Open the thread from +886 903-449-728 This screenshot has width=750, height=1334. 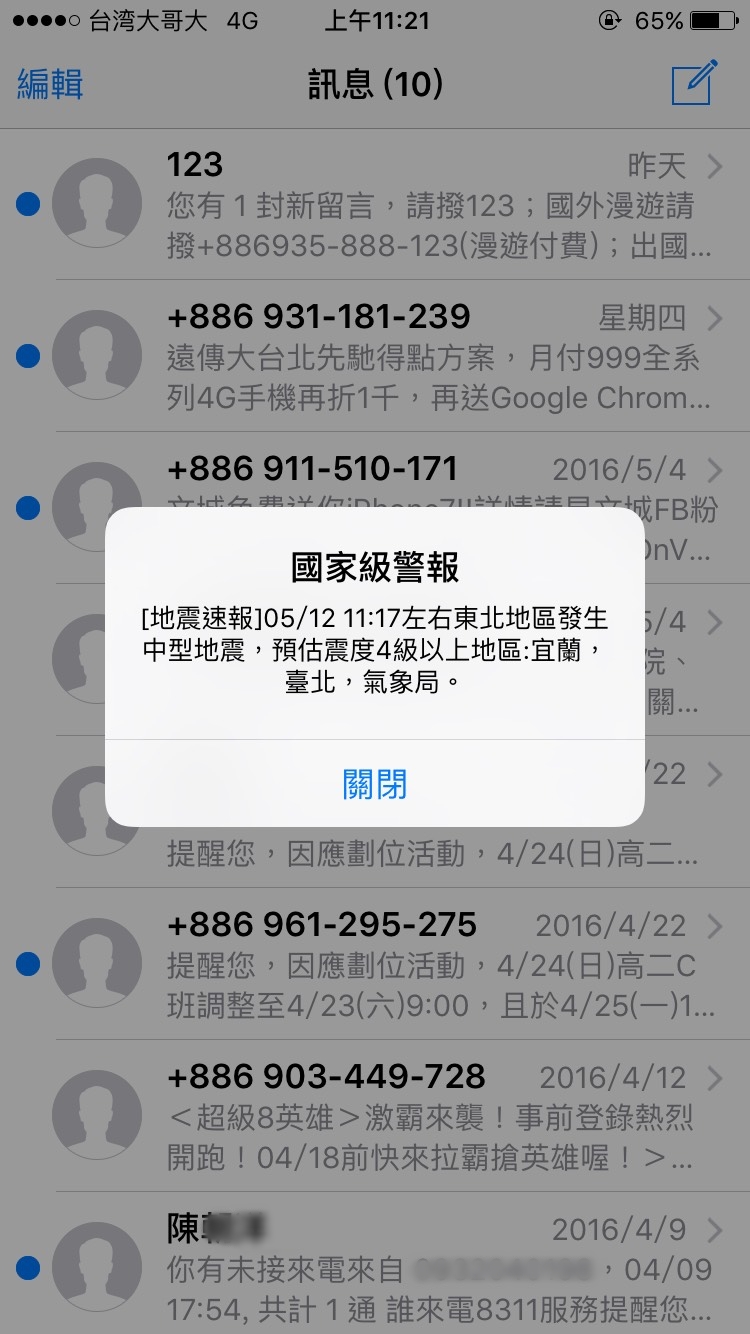coord(375,1116)
